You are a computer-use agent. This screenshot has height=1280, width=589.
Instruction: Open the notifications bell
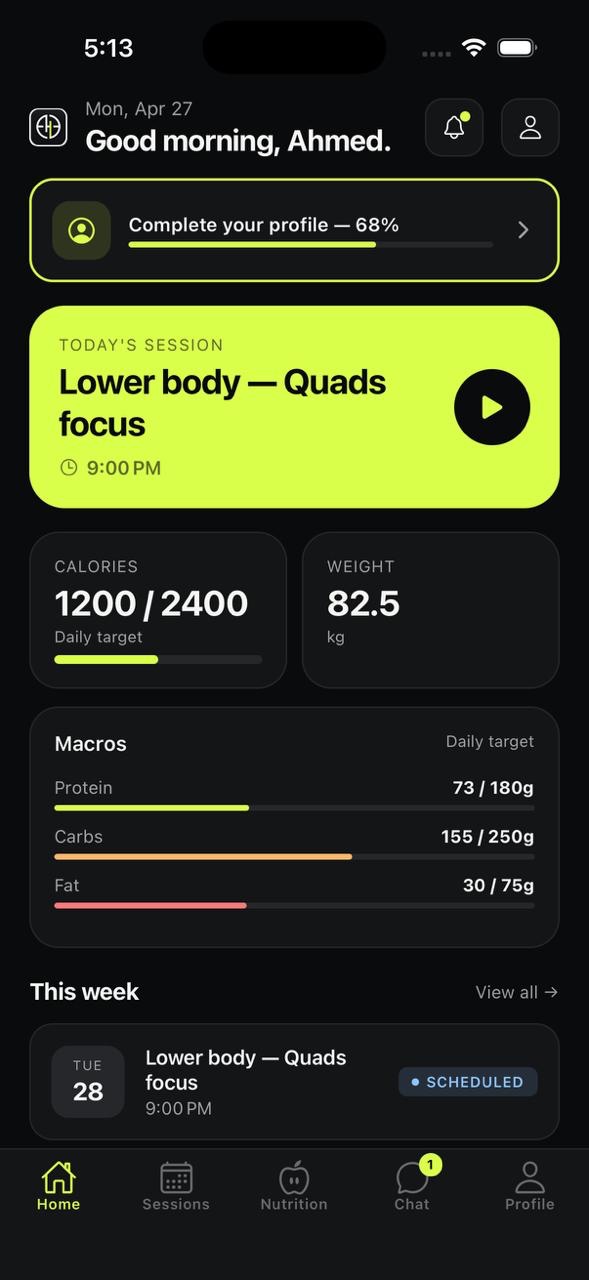pos(454,127)
